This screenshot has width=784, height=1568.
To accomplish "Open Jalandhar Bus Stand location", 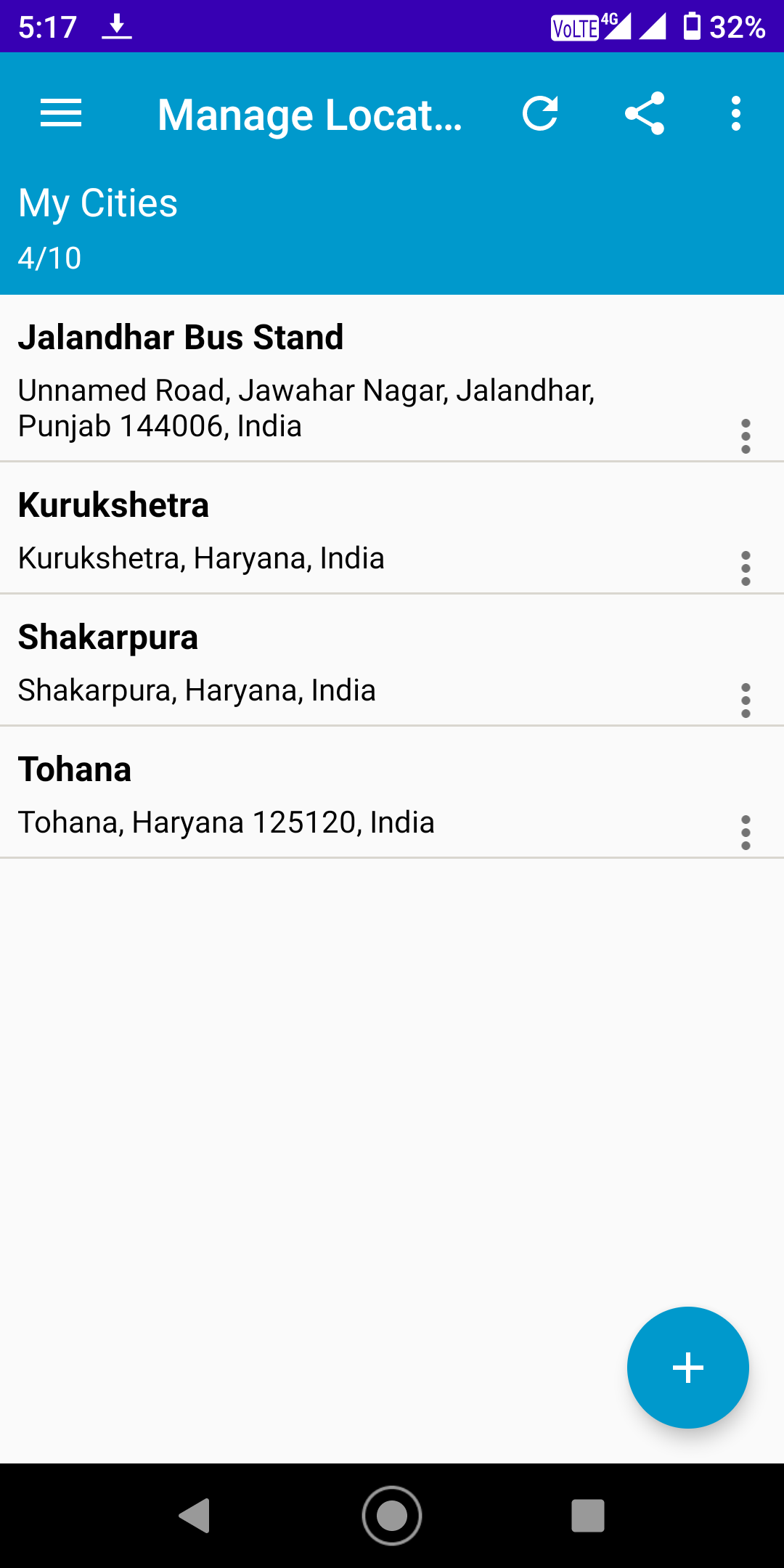I will (x=392, y=378).
